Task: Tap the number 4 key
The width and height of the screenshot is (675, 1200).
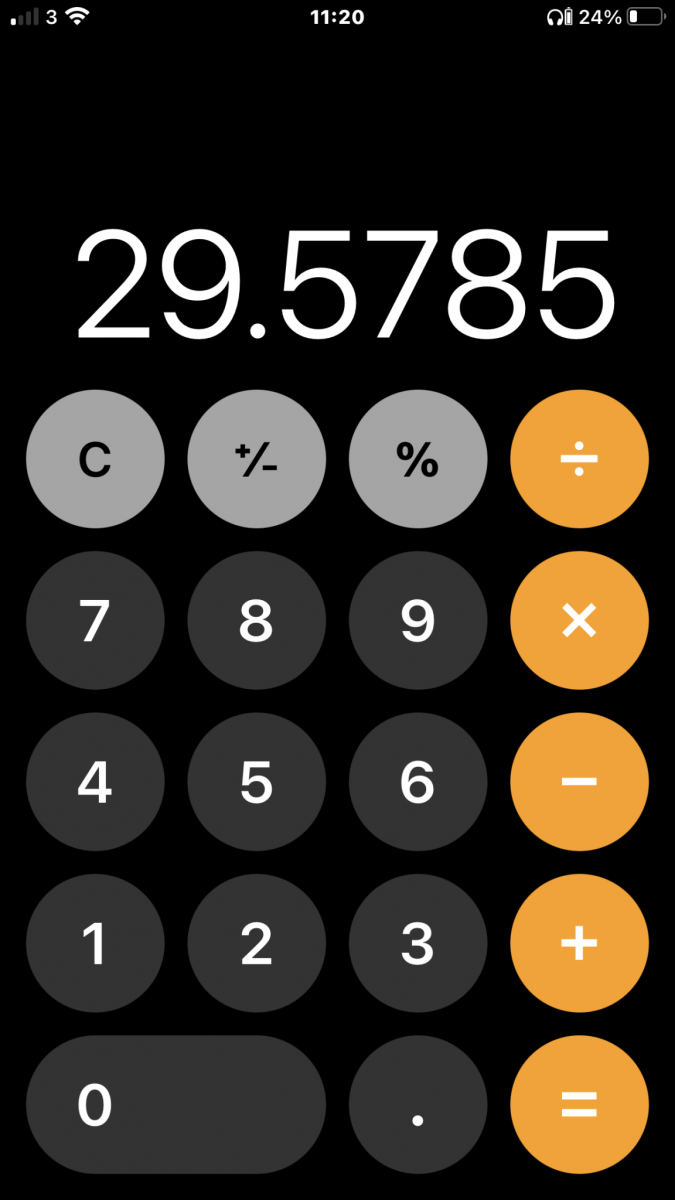Action: (95, 782)
